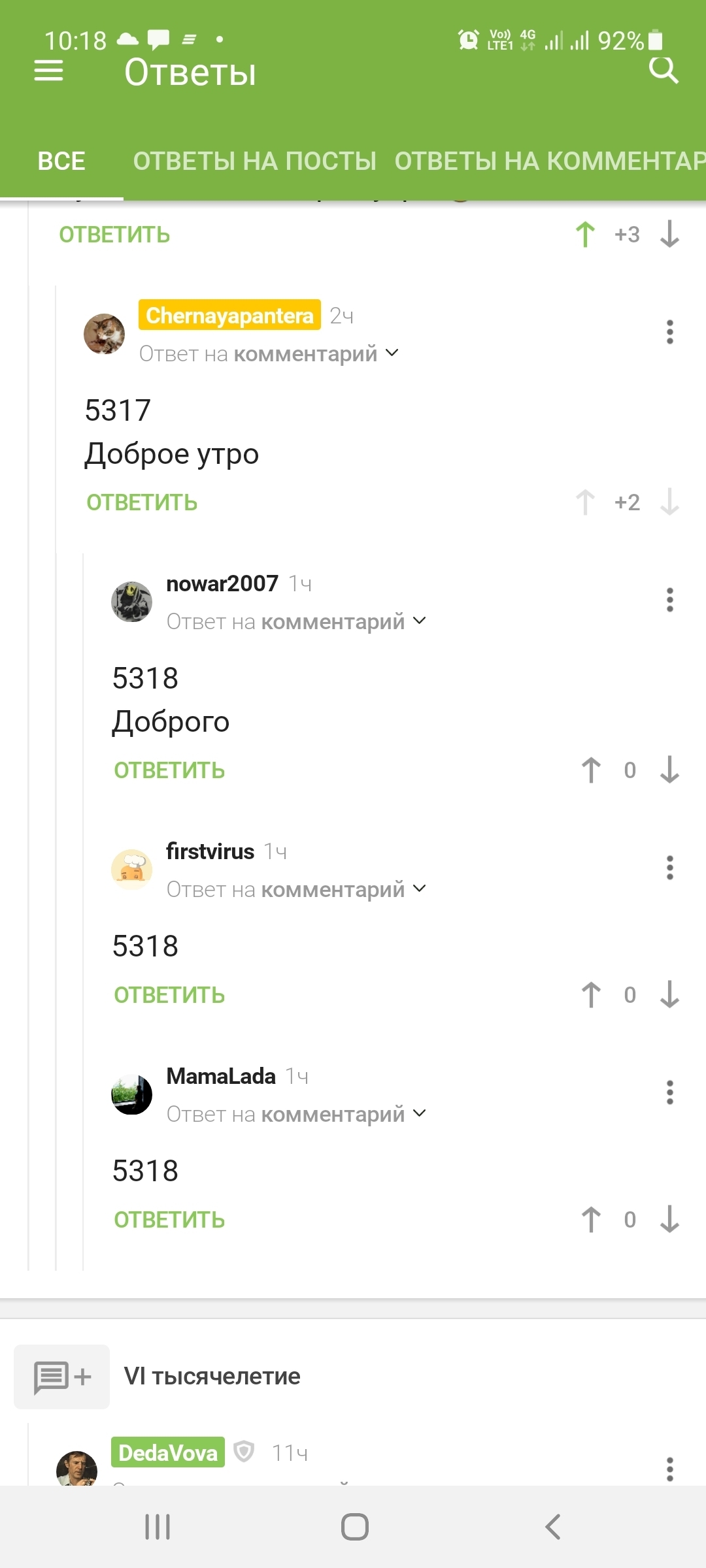Switch to the ОТВЕТЫ НА КОММЕНТАРИИ tab
706x1568 pixels.
tap(550, 161)
